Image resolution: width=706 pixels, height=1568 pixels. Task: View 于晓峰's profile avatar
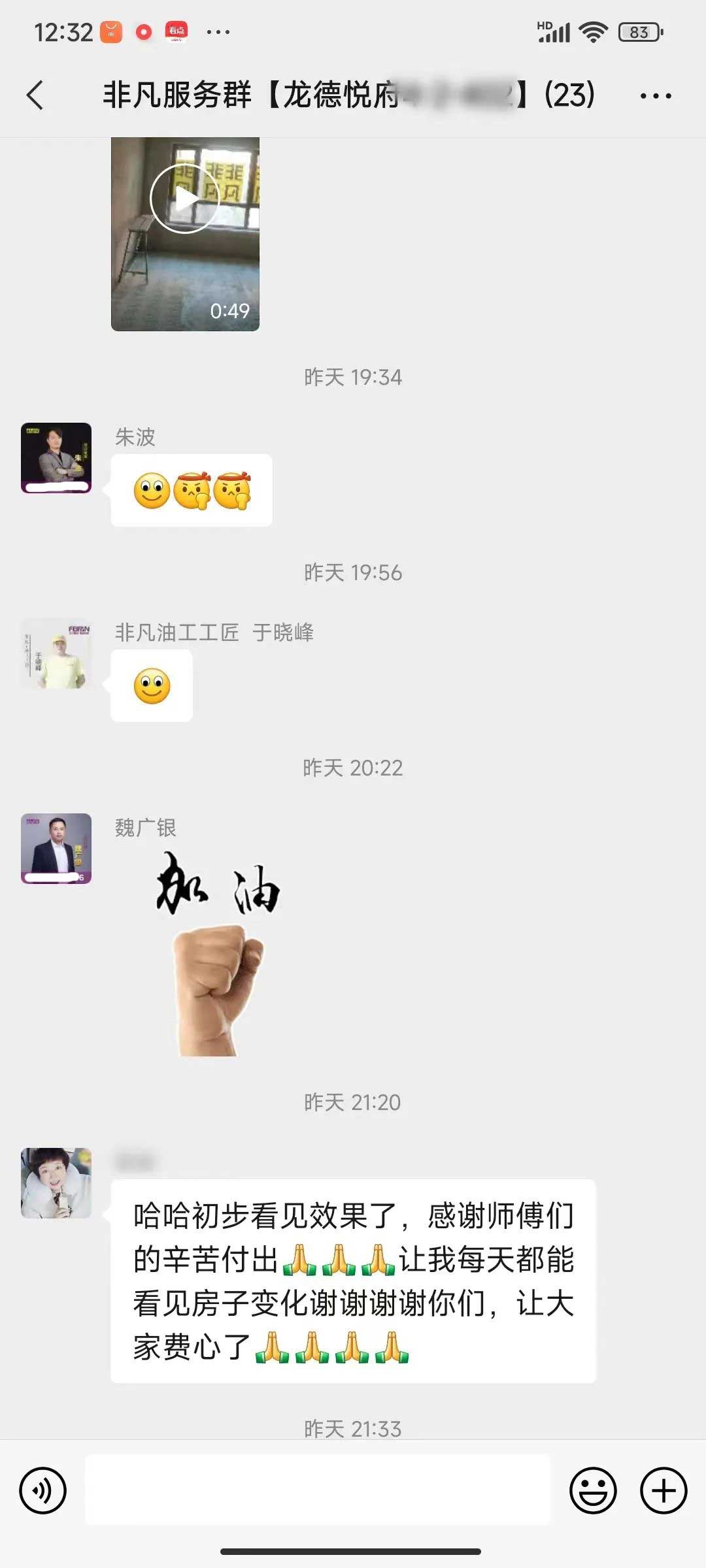tap(56, 653)
